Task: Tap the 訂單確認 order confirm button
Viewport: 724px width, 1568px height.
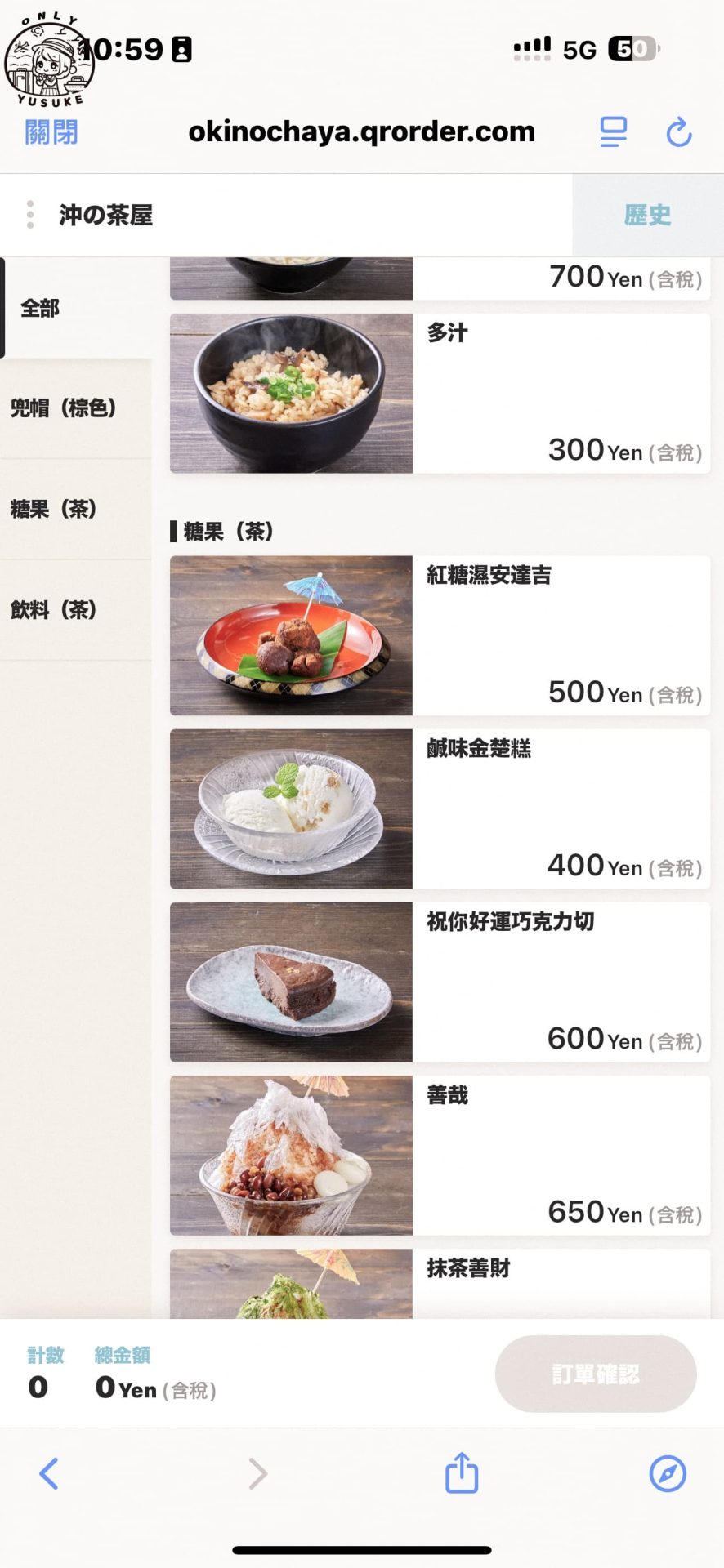Action: point(595,1374)
